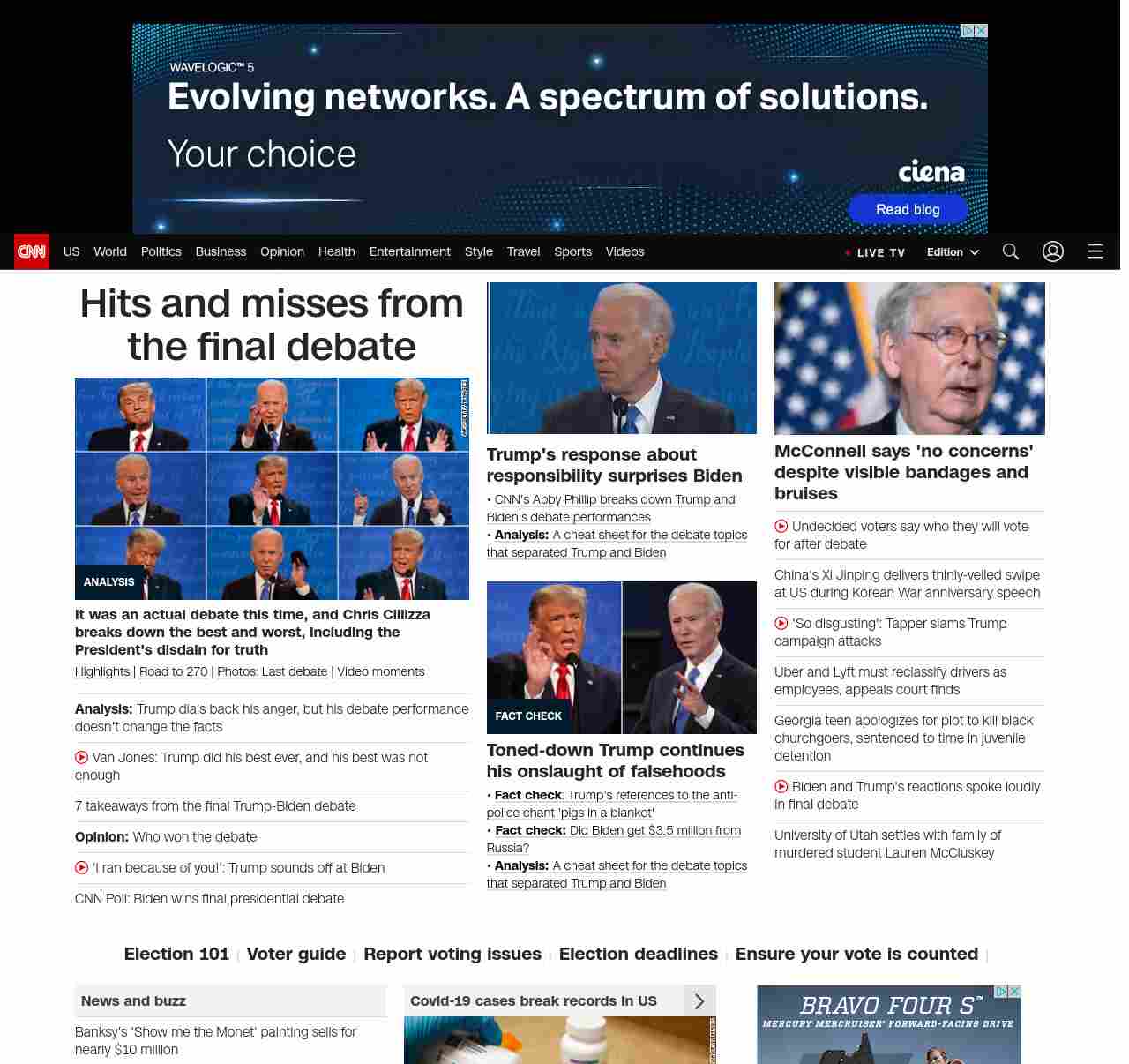This screenshot has height=1064, width=1129.
Task: Read 7 takeaways from the final debate
Action: click(215, 806)
